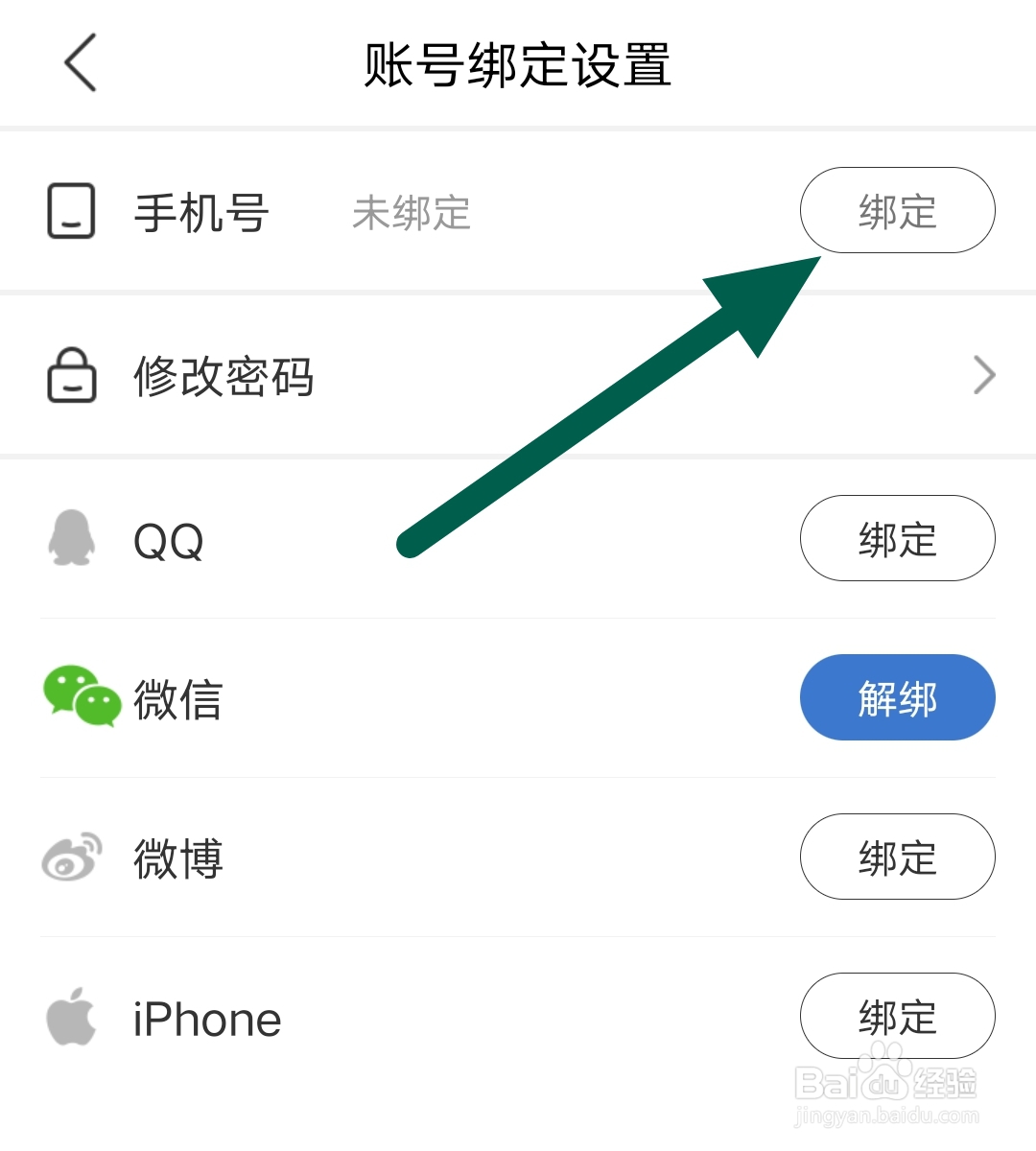Click the 账号绑定设置 title
This screenshot has width=1036, height=1151.
click(x=518, y=65)
